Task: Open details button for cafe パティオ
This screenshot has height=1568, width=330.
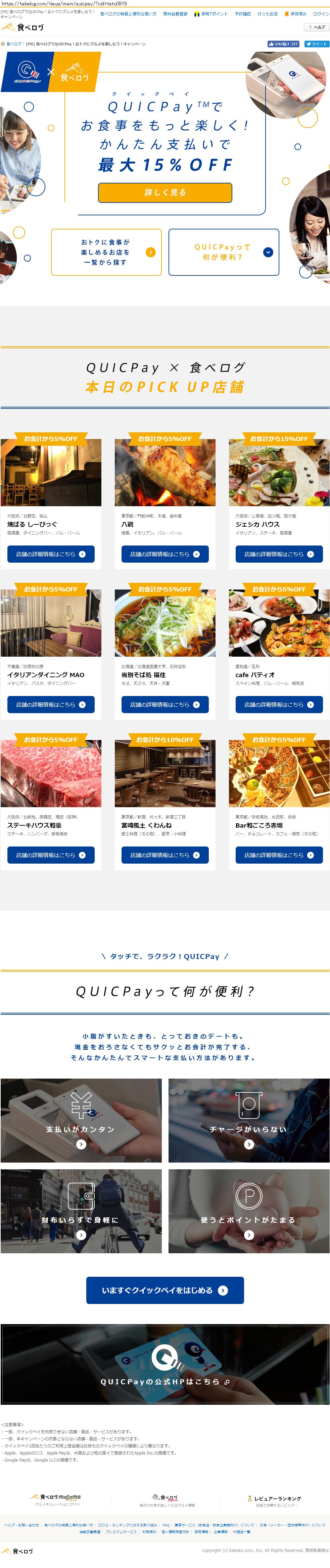Action: click(279, 704)
